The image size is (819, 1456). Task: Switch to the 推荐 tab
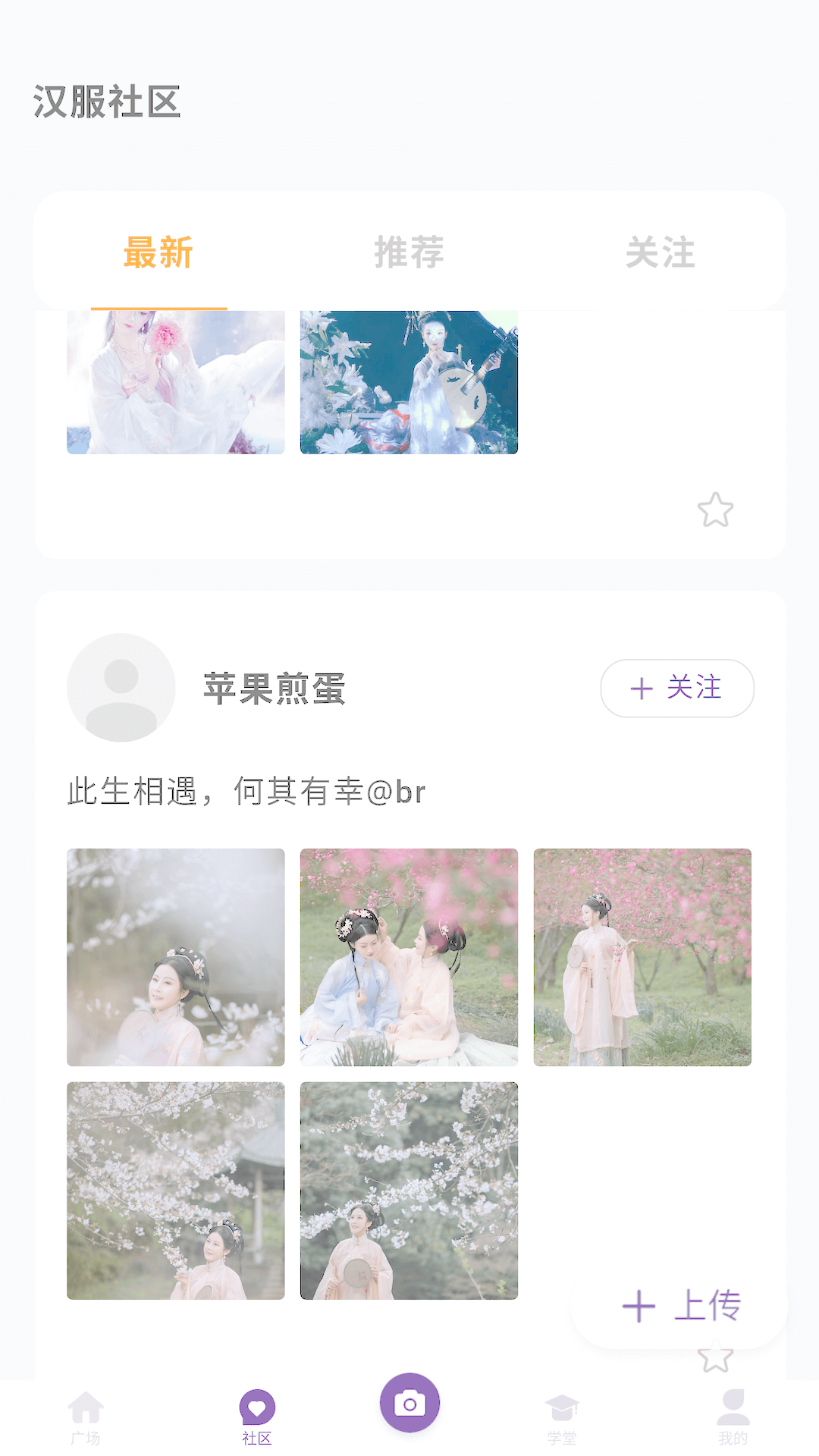click(x=409, y=253)
